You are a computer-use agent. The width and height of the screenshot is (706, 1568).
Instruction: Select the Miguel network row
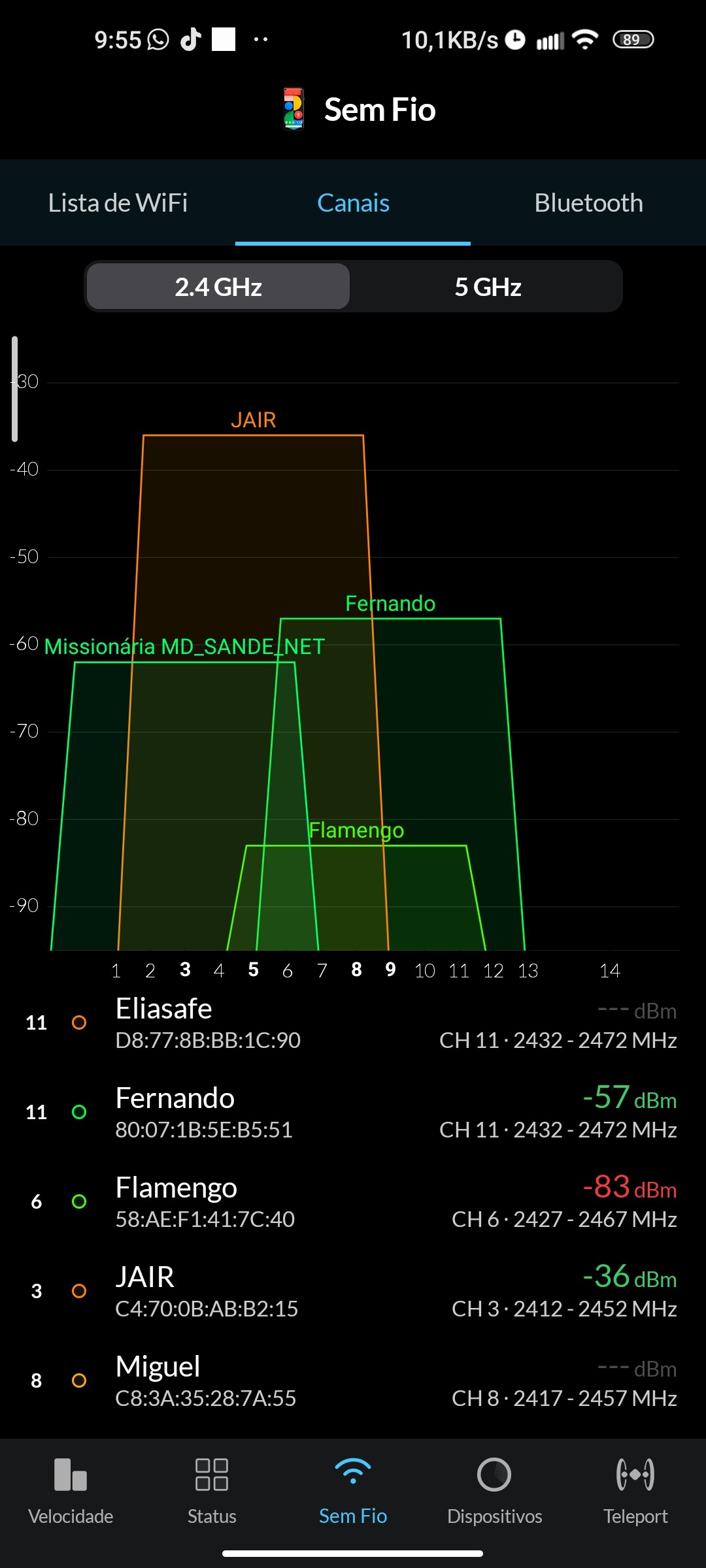(353, 1382)
